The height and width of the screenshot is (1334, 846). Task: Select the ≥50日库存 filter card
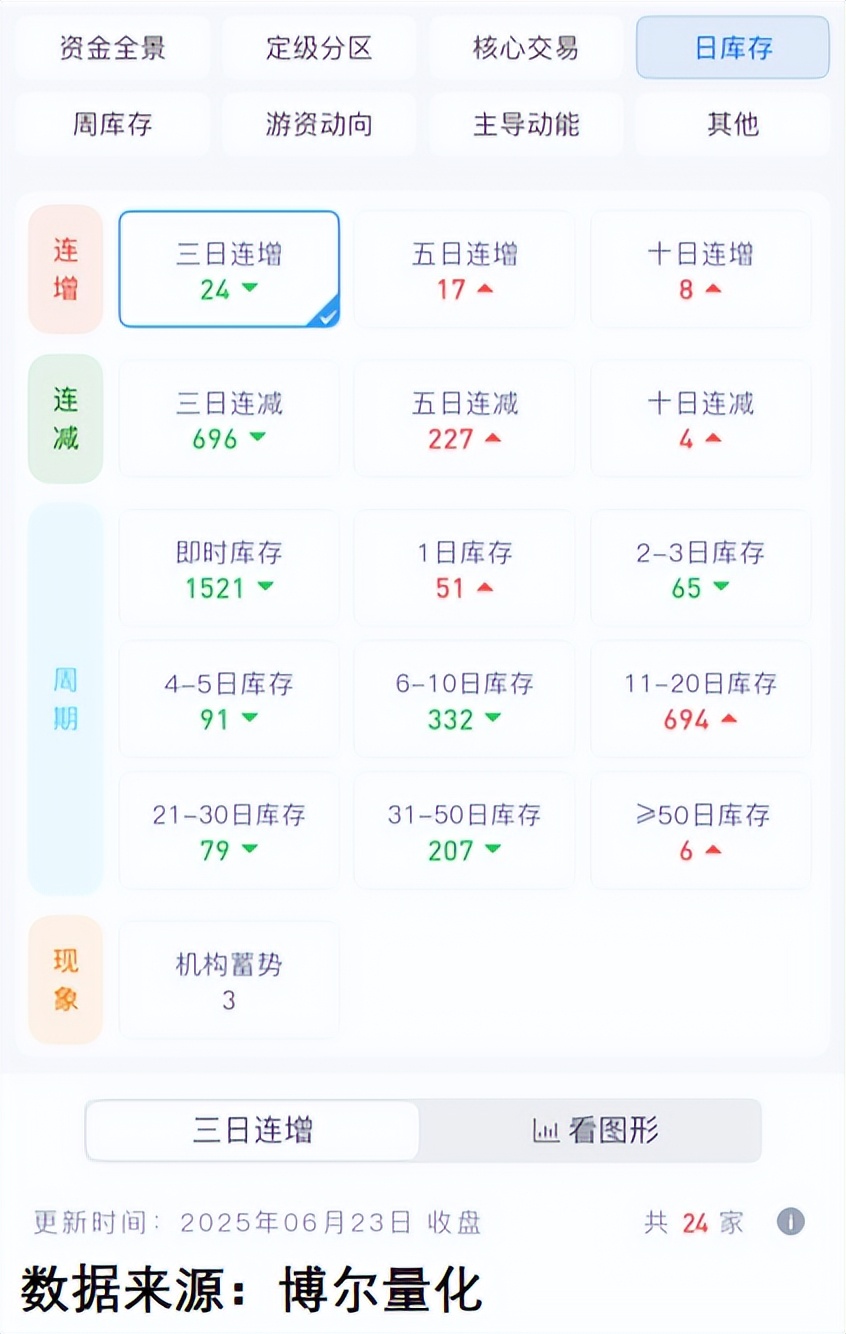tap(700, 830)
